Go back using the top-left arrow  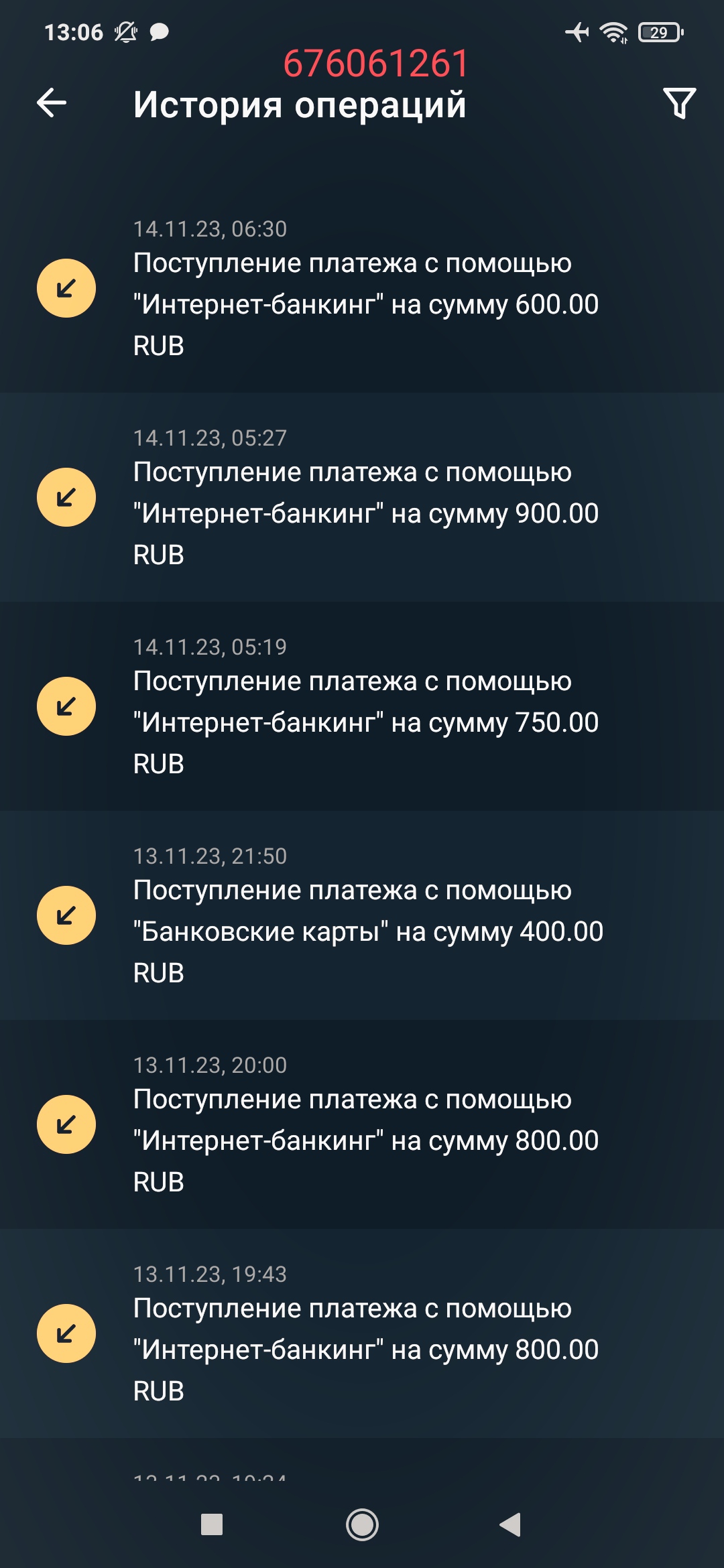click(x=52, y=103)
